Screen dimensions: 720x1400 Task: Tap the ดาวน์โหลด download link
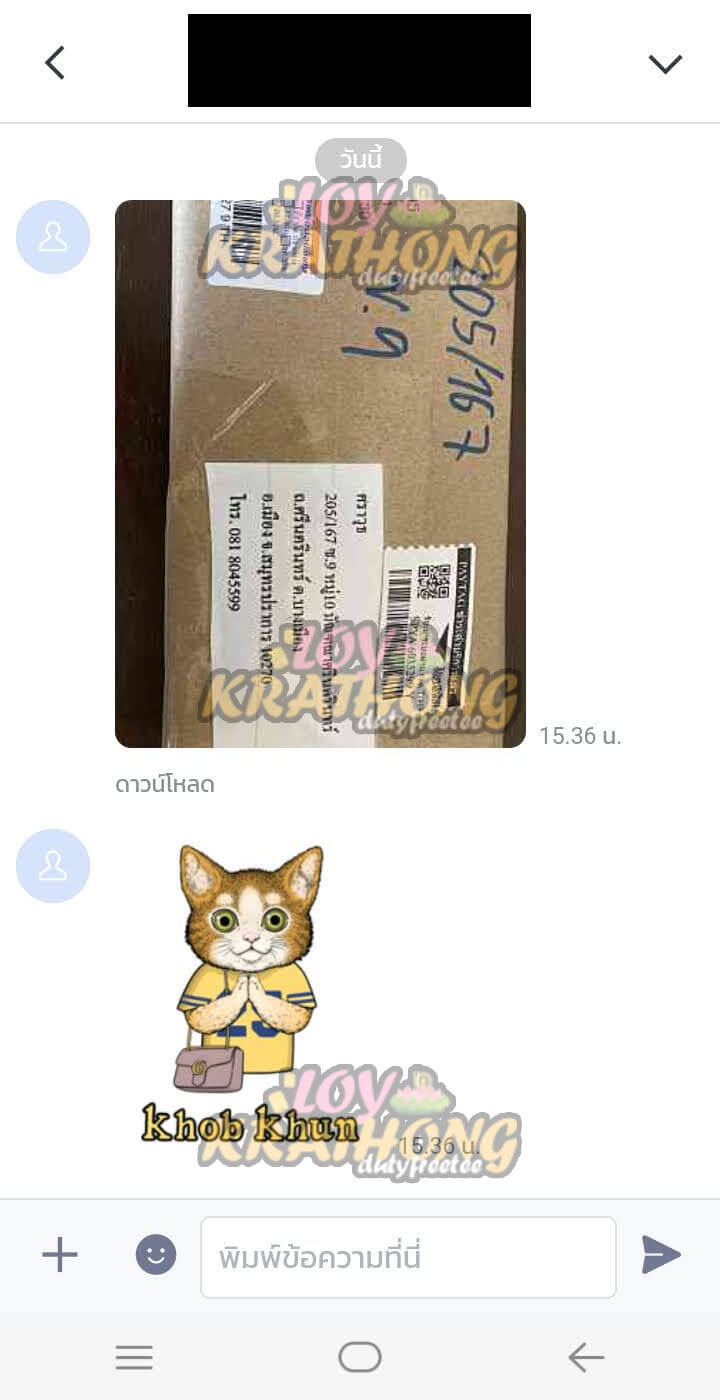pos(165,784)
